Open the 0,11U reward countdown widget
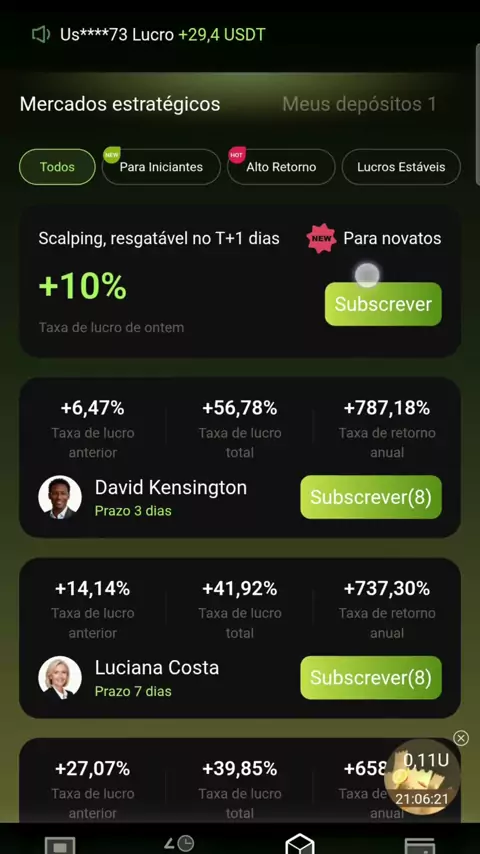 (422, 777)
